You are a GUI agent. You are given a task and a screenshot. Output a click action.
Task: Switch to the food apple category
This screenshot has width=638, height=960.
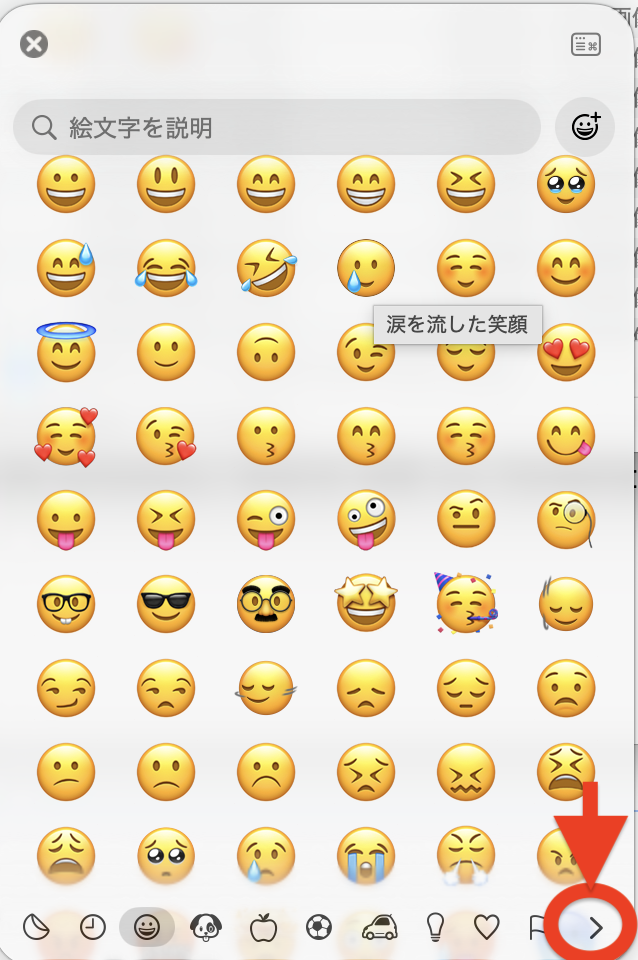pos(263,928)
